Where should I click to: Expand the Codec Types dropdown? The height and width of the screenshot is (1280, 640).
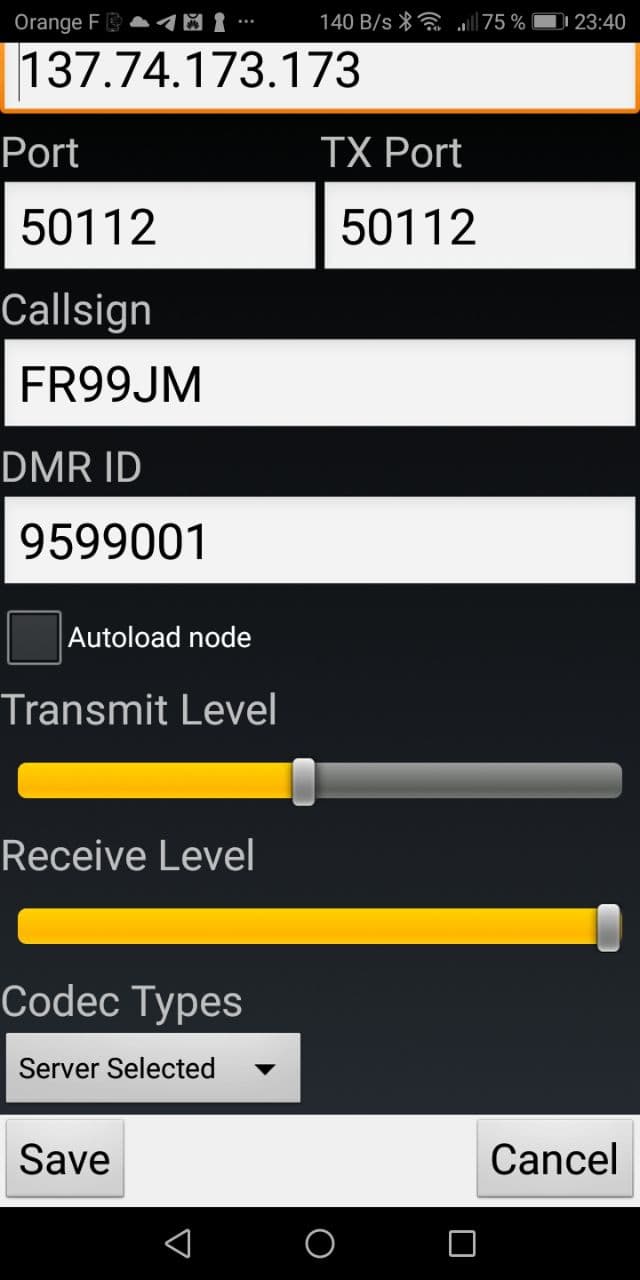(153, 1068)
